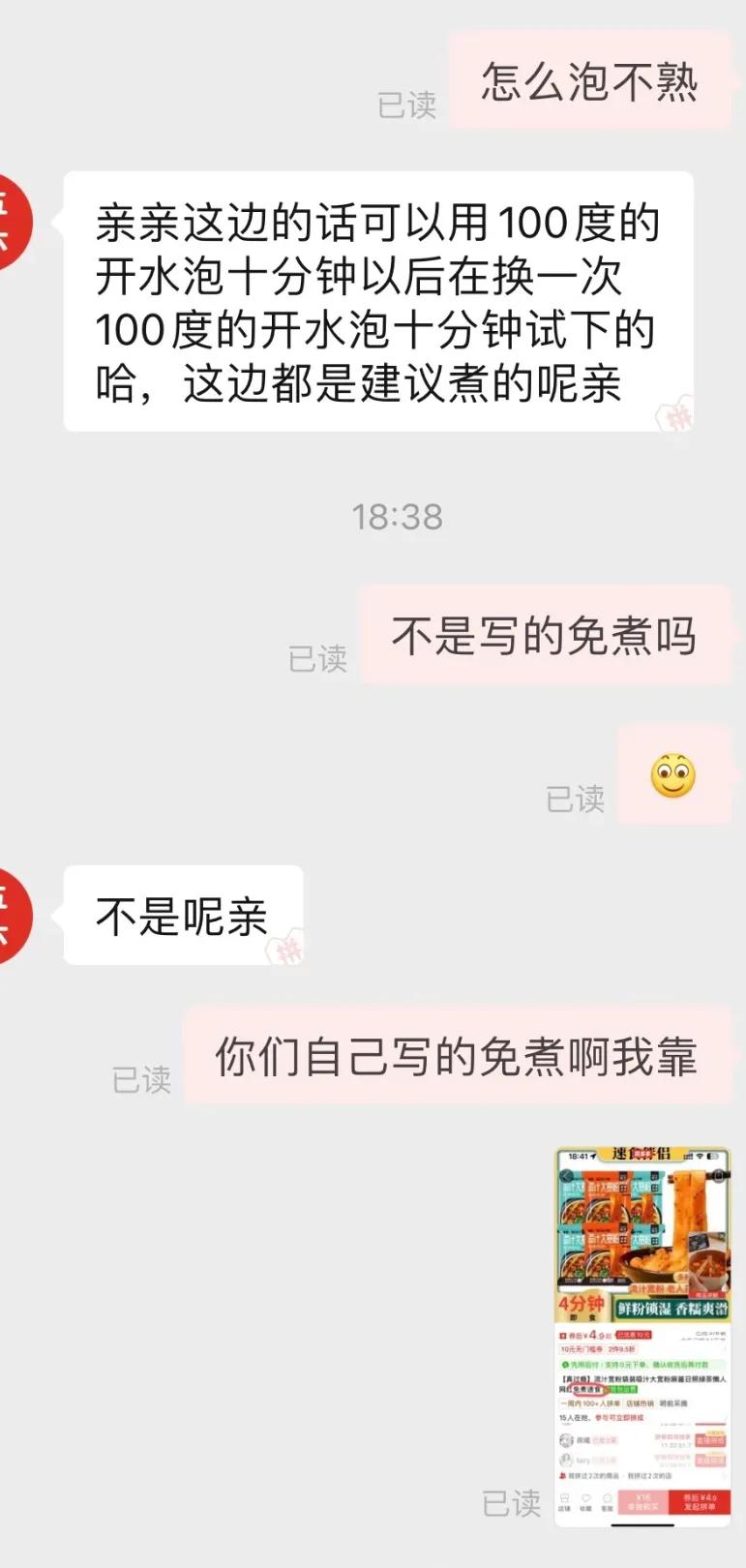Tap the red invite button next to 薛曦

710,1440
